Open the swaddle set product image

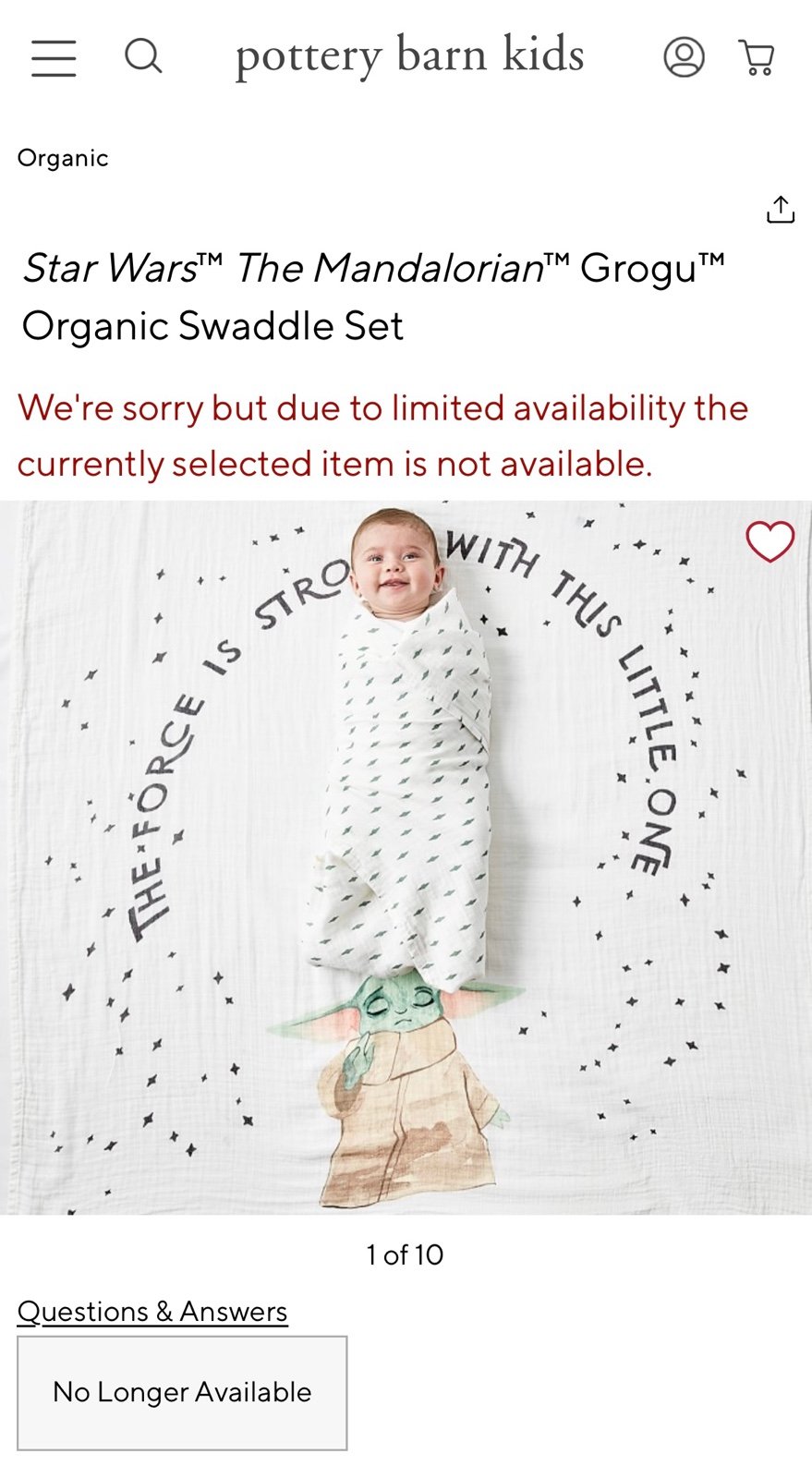(406, 857)
